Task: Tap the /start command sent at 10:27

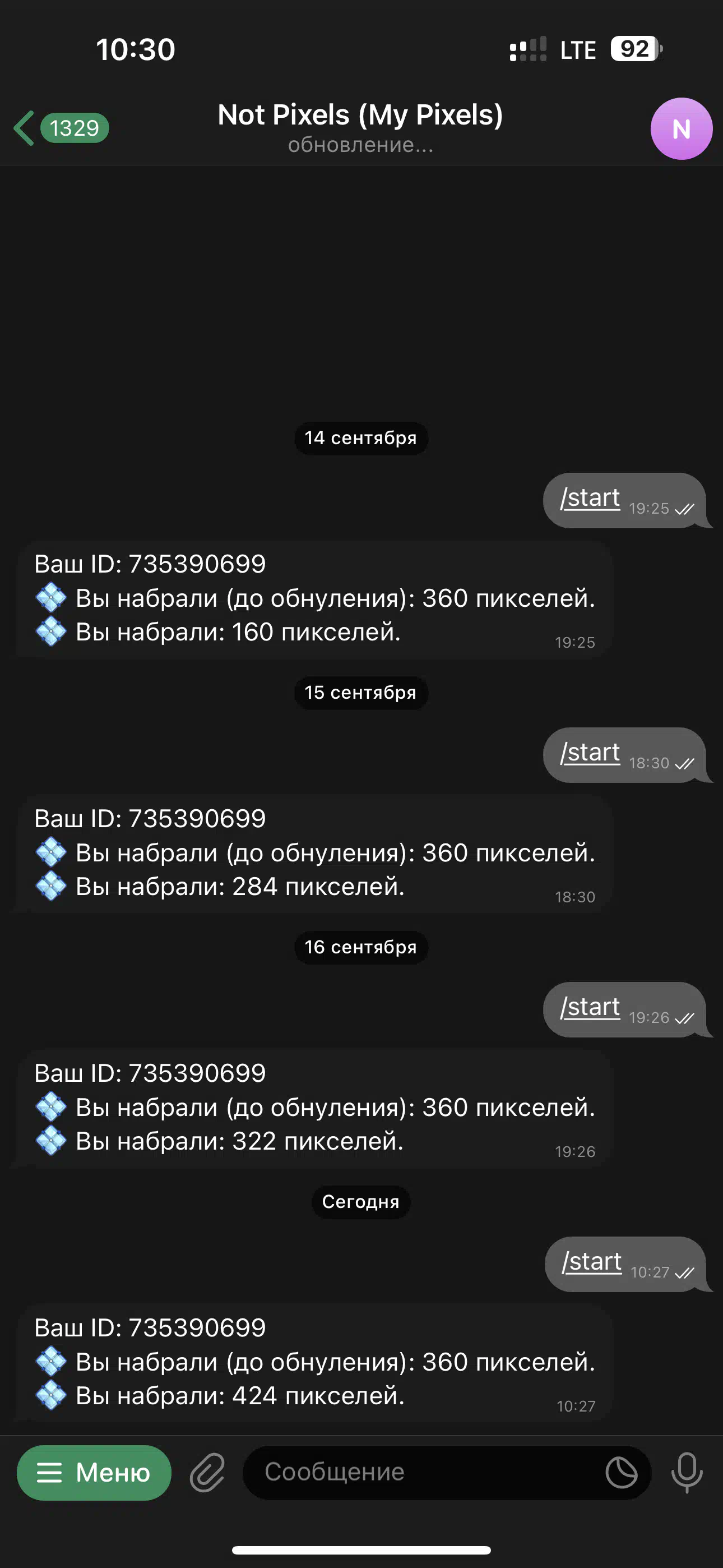Action: (591, 1261)
